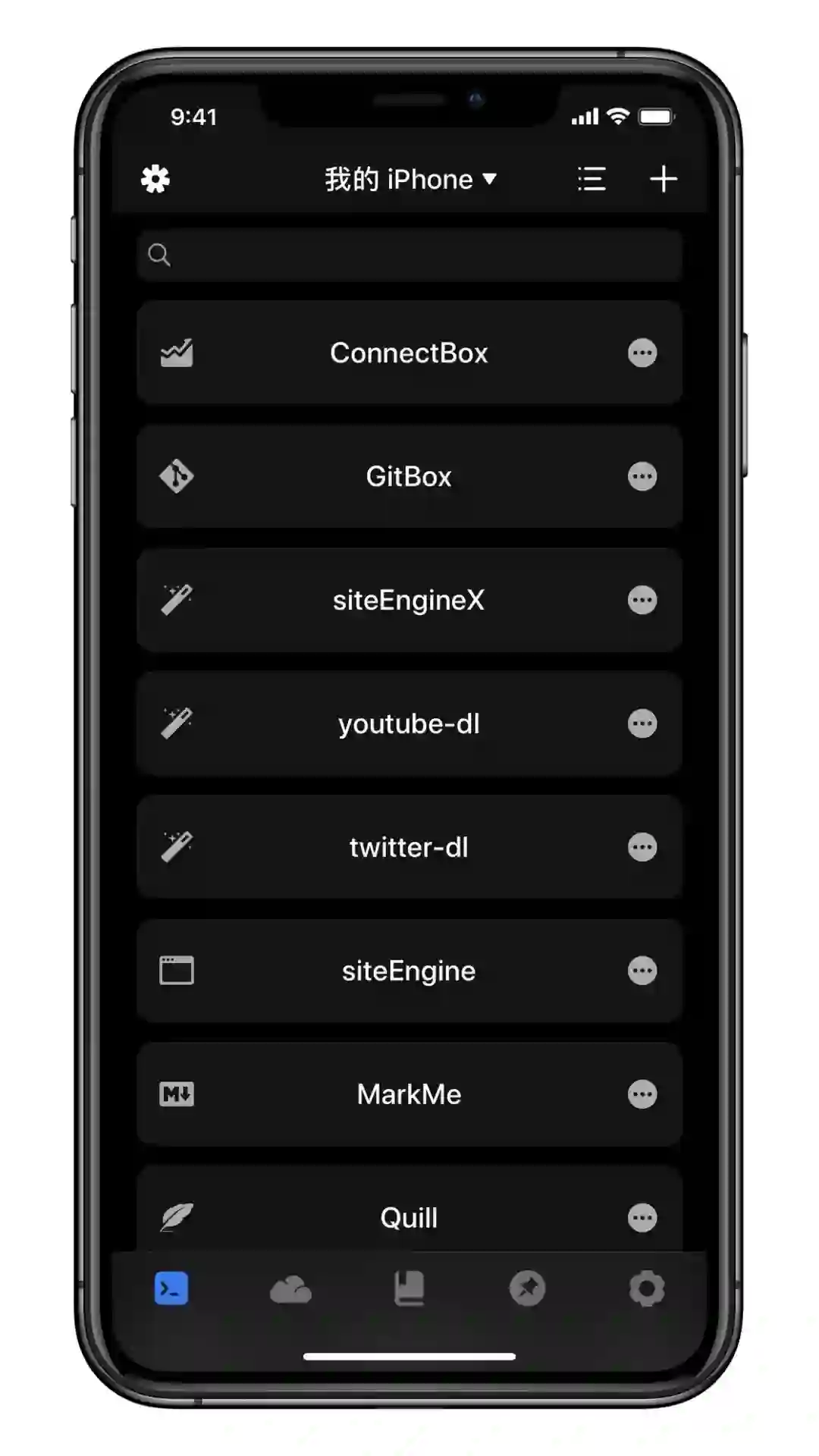Viewport: 819px width, 1456px height.
Task: Select the terminal tab
Action: [x=171, y=1289]
